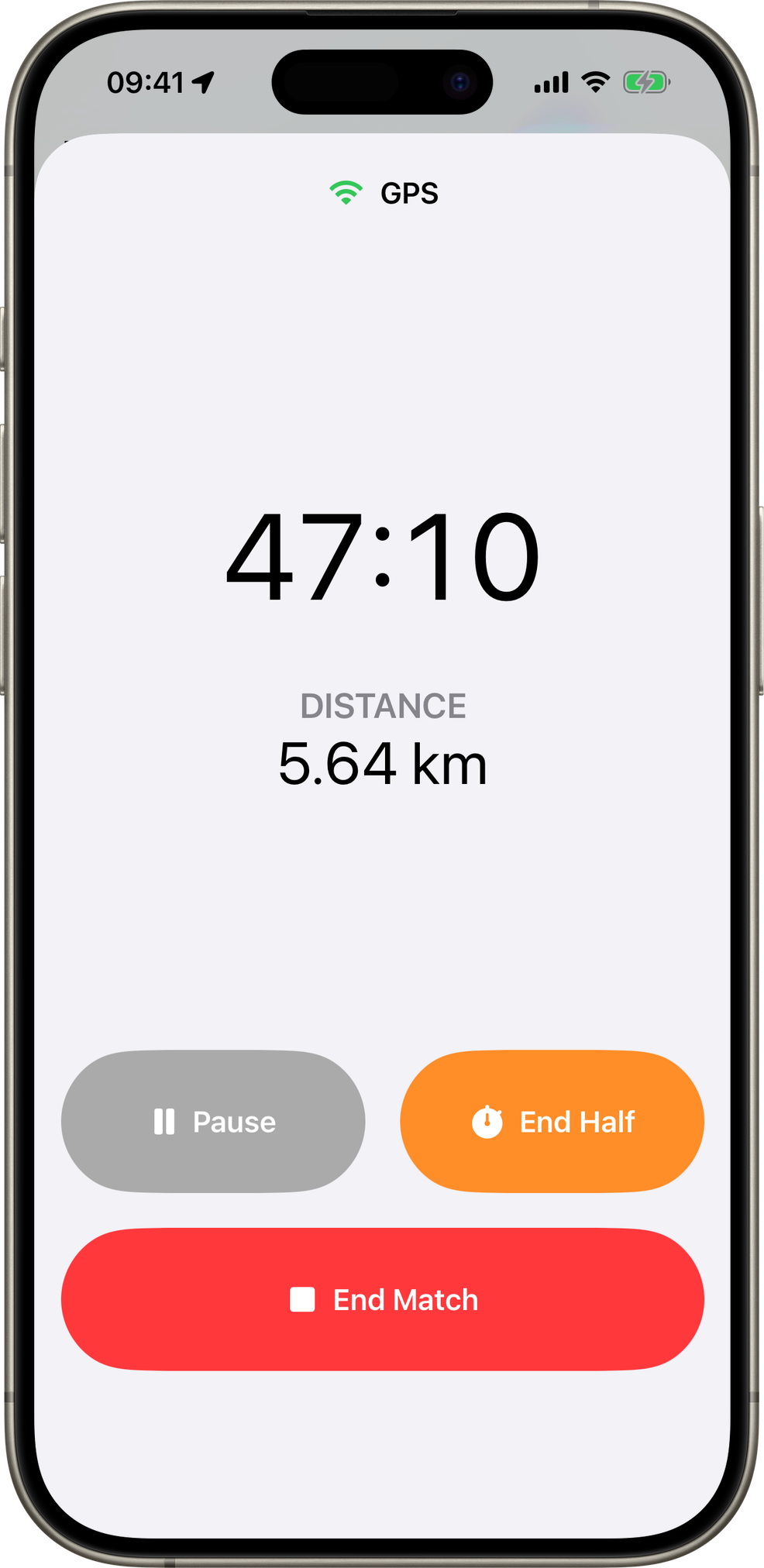Image resolution: width=764 pixels, height=1568 pixels.
Task: Tap End Half button
Action: 552,1121
